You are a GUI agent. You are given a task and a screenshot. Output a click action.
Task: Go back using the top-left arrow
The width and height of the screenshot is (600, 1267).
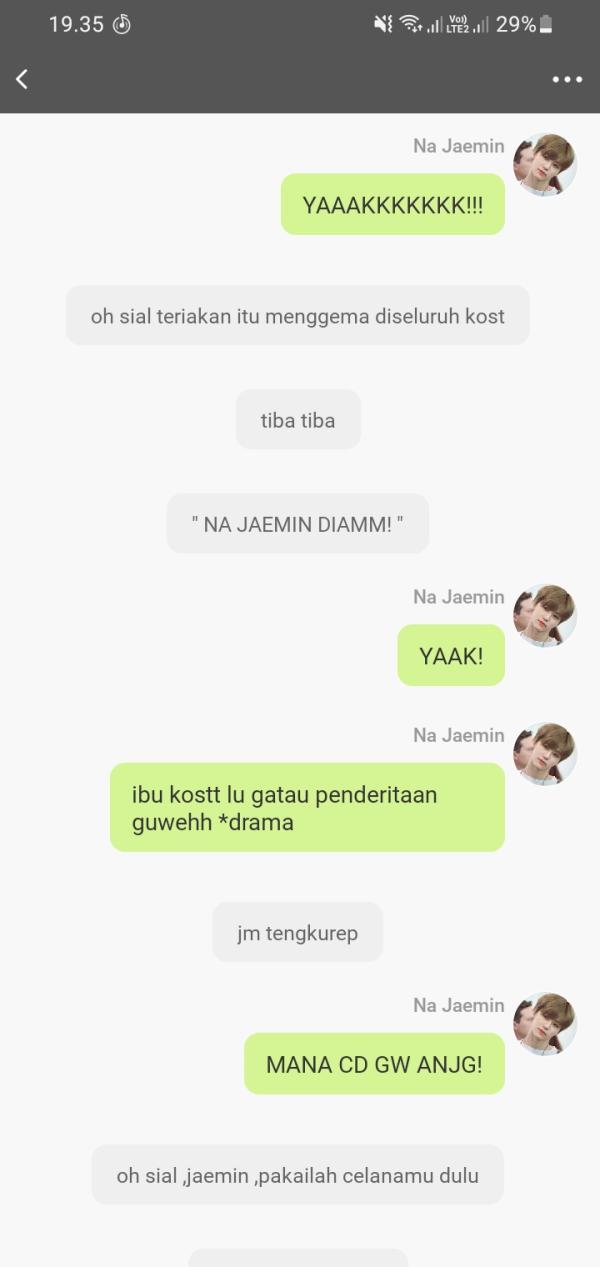tap(22, 79)
